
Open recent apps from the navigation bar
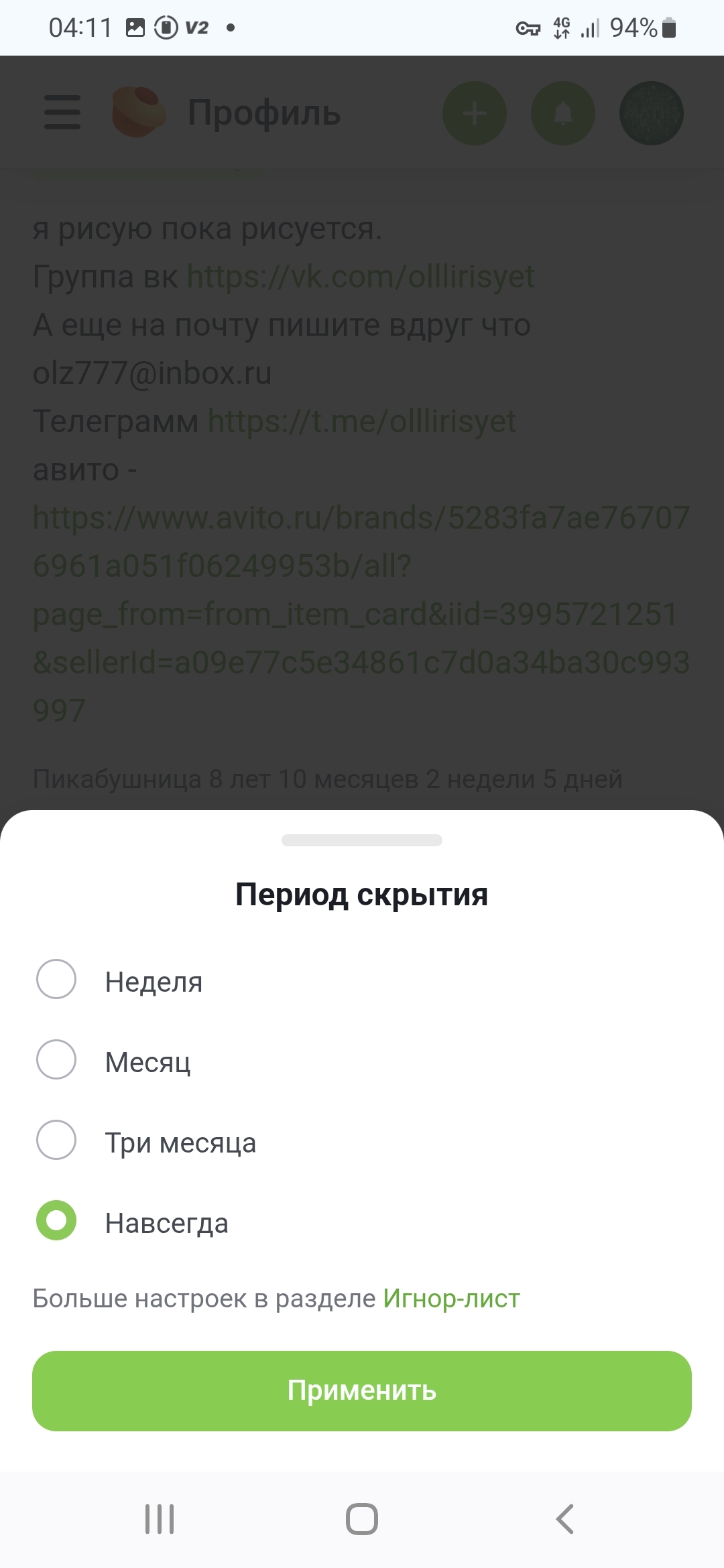pos(160,1519)
